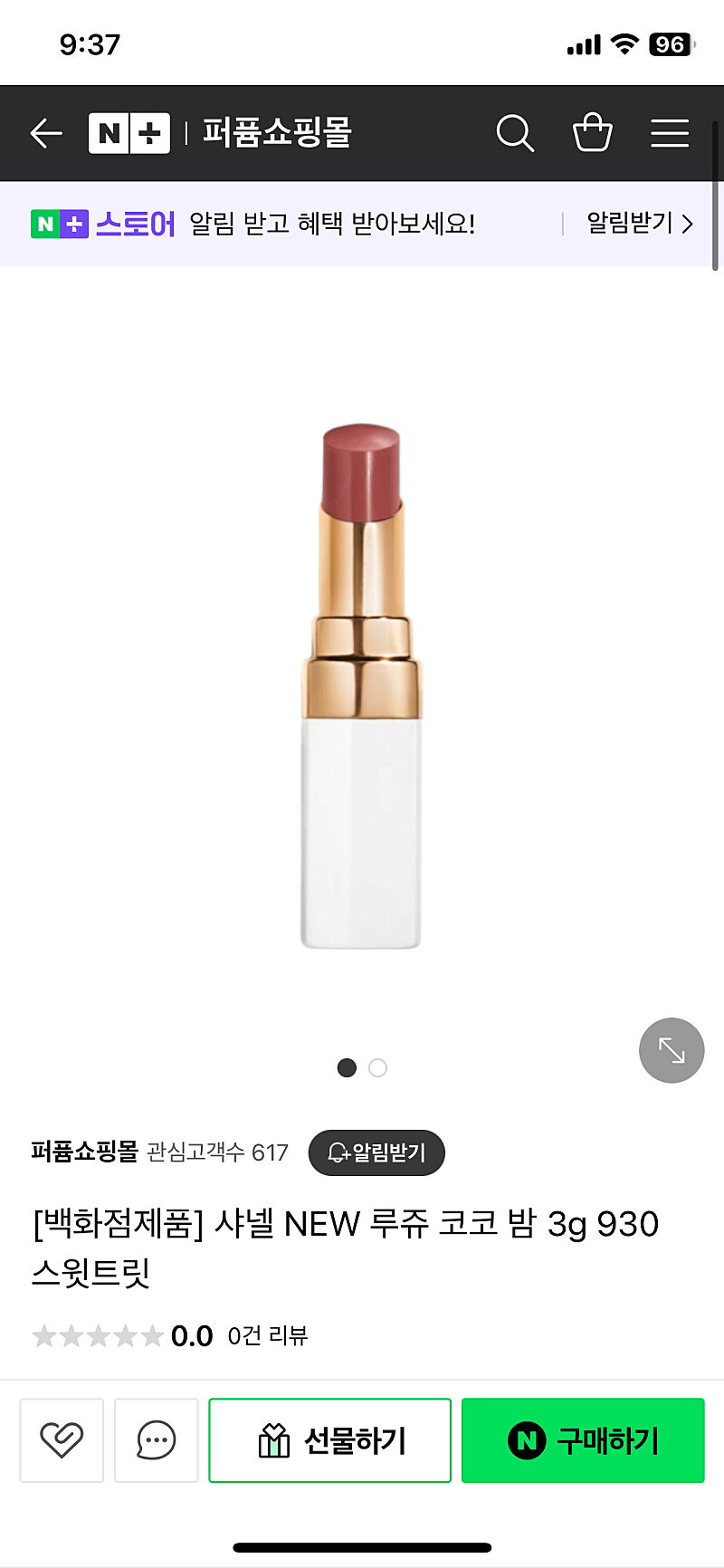
Task: Open the 퍼퓸쇼핑몰 store name link
Action: 84,1152
